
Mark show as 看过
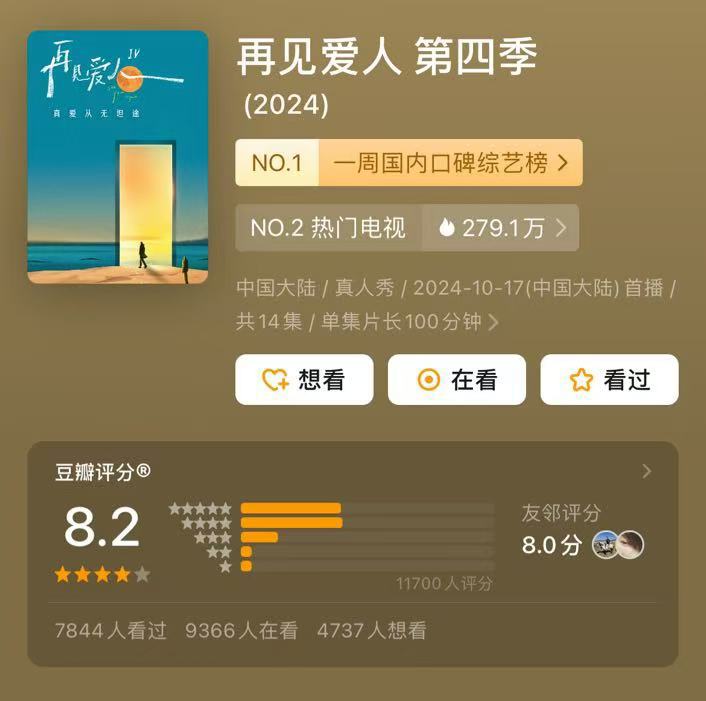point(609,380)
